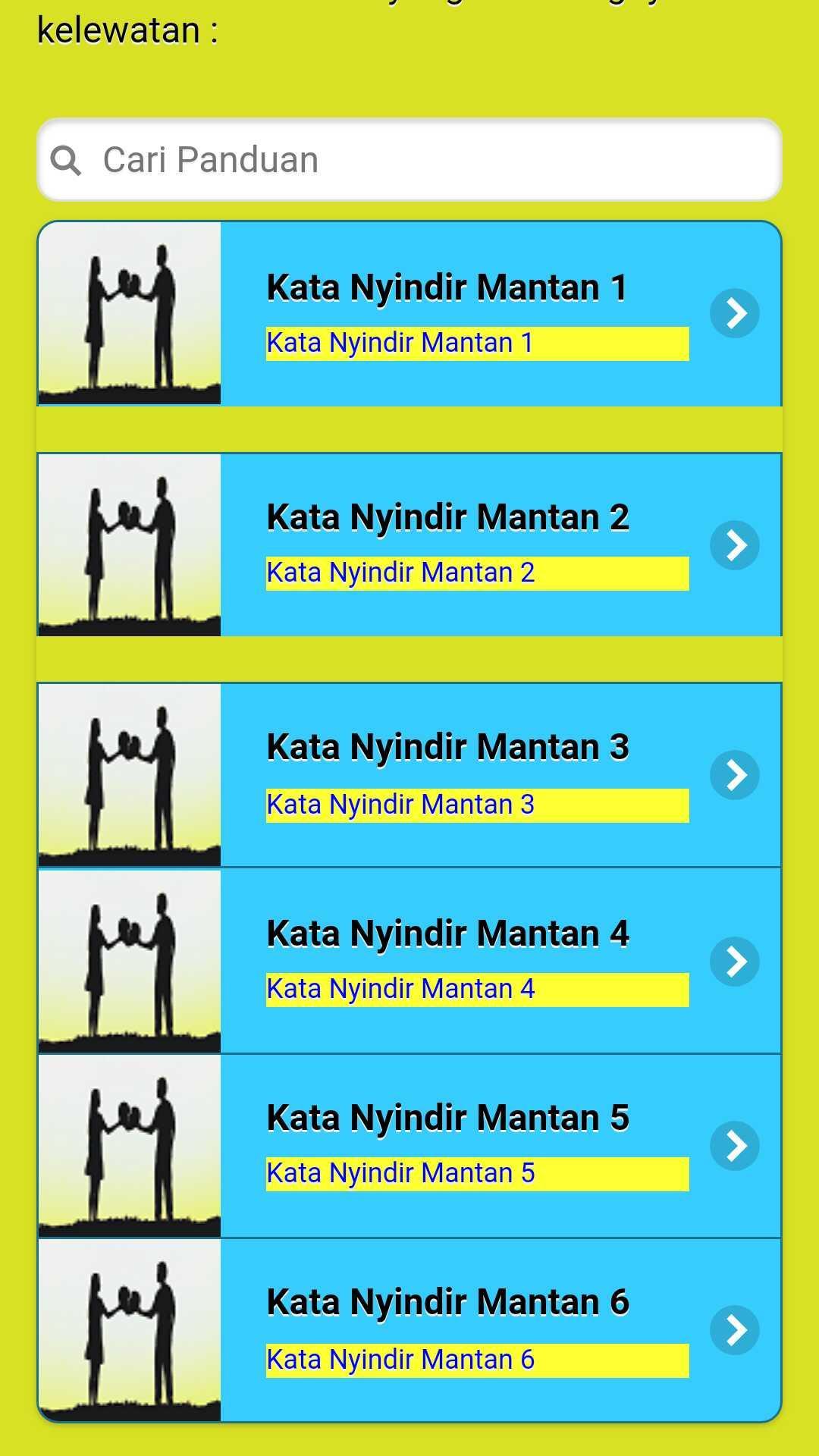Tap the arrow icon on Kata Nyindir Mantan 6

click(734, 1329)
